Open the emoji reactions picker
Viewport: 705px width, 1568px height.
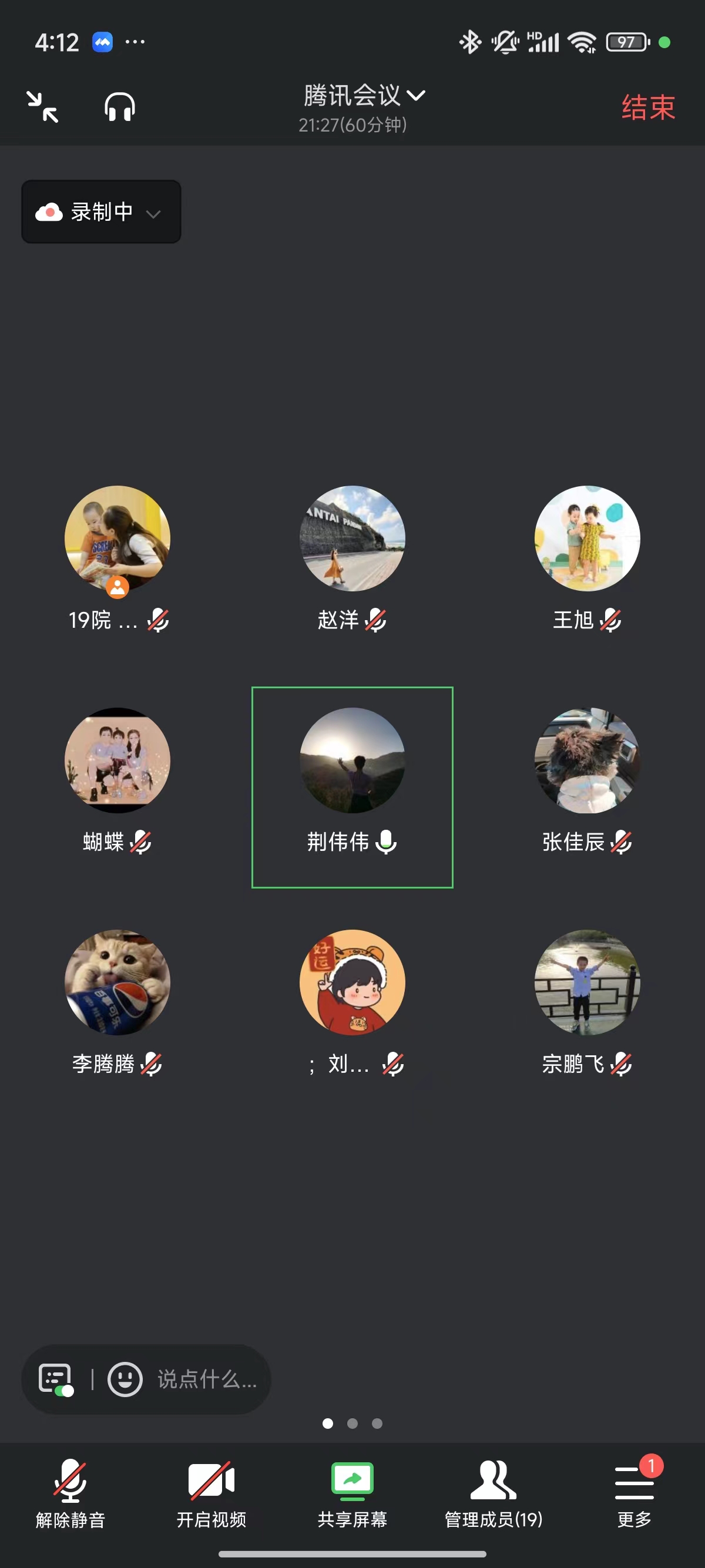pos(125,1379)
